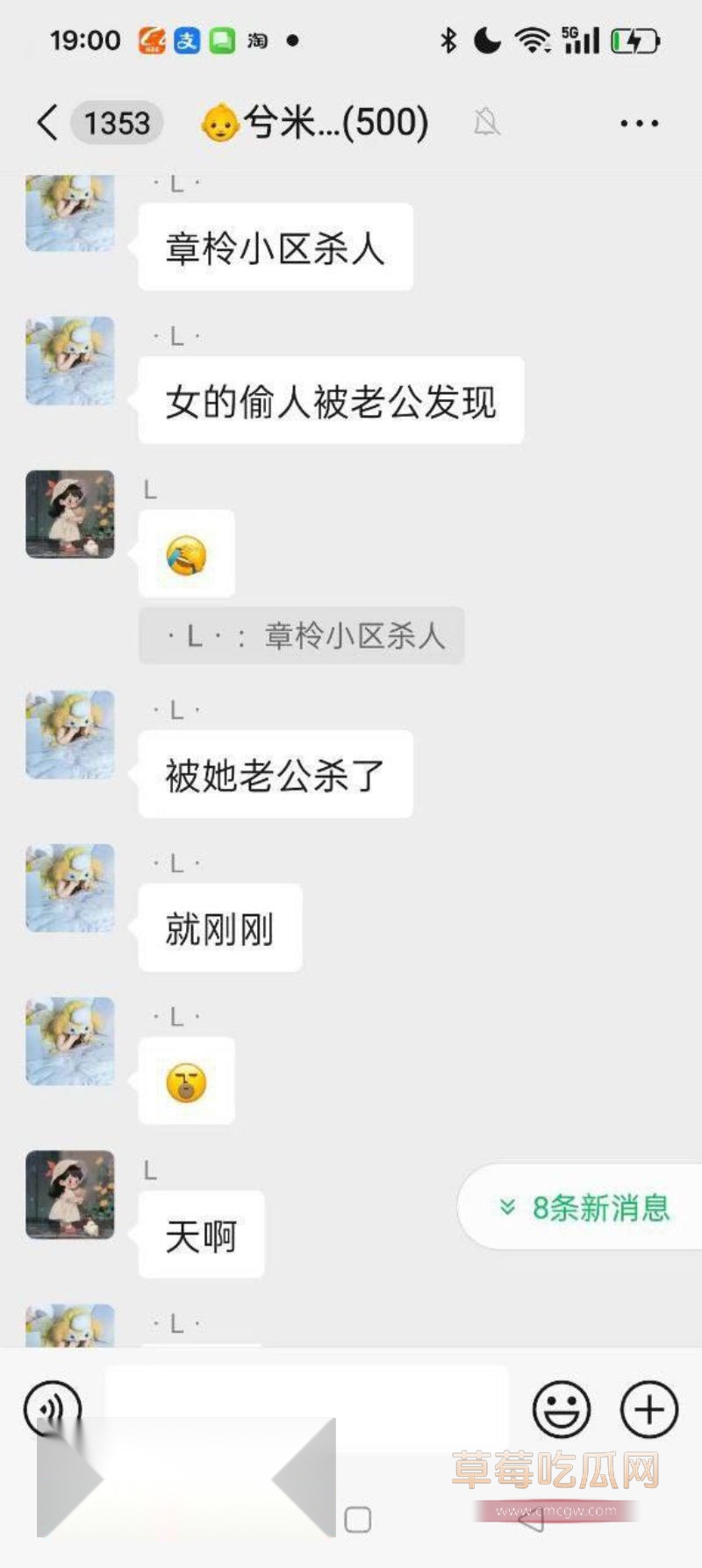The height and width of the screenshot is (1568, 702).
Task: Open the emoji picker
Action: (x=561, y=1410)
